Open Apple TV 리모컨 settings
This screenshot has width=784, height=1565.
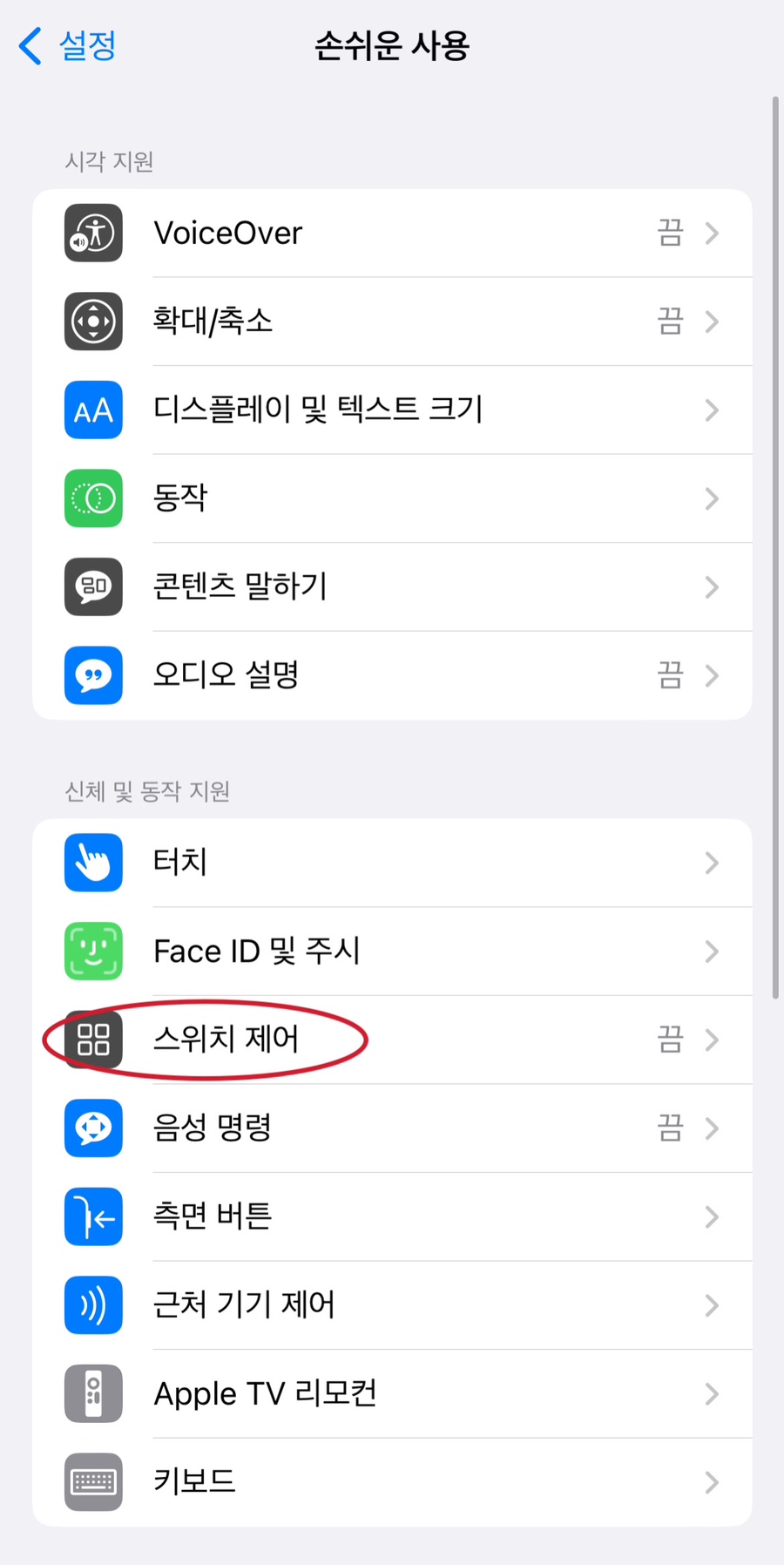(392, 1393)
